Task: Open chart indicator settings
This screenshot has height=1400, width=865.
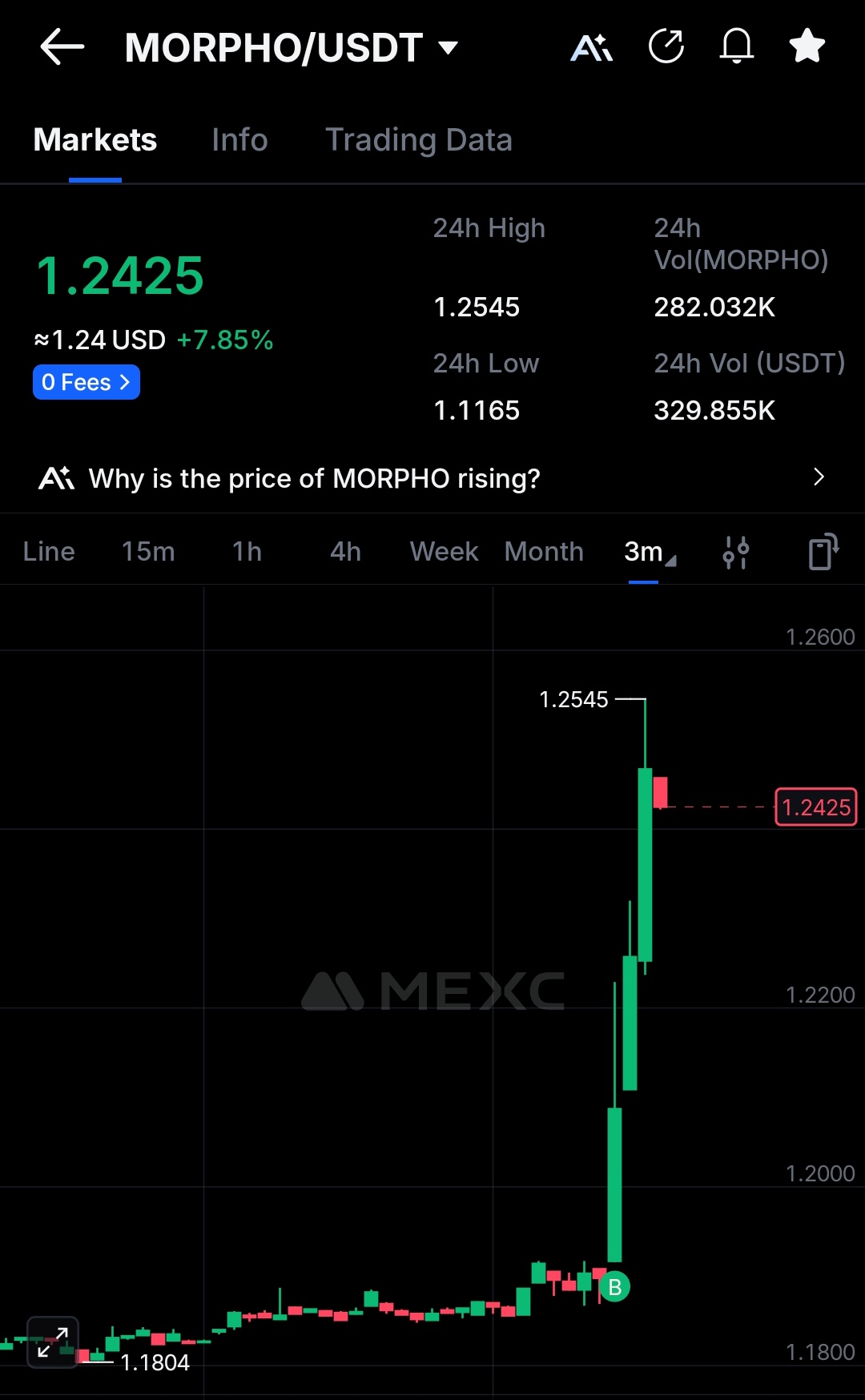Action: coord(735,552)
